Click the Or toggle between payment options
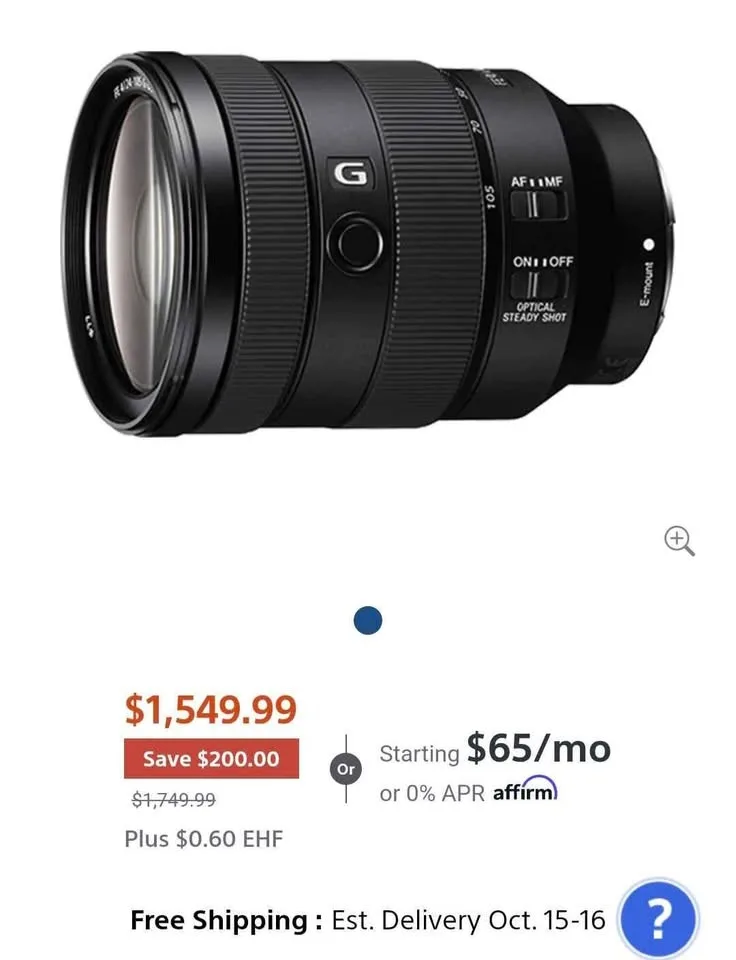Screen dimensions: 736x960 (345, 768)
